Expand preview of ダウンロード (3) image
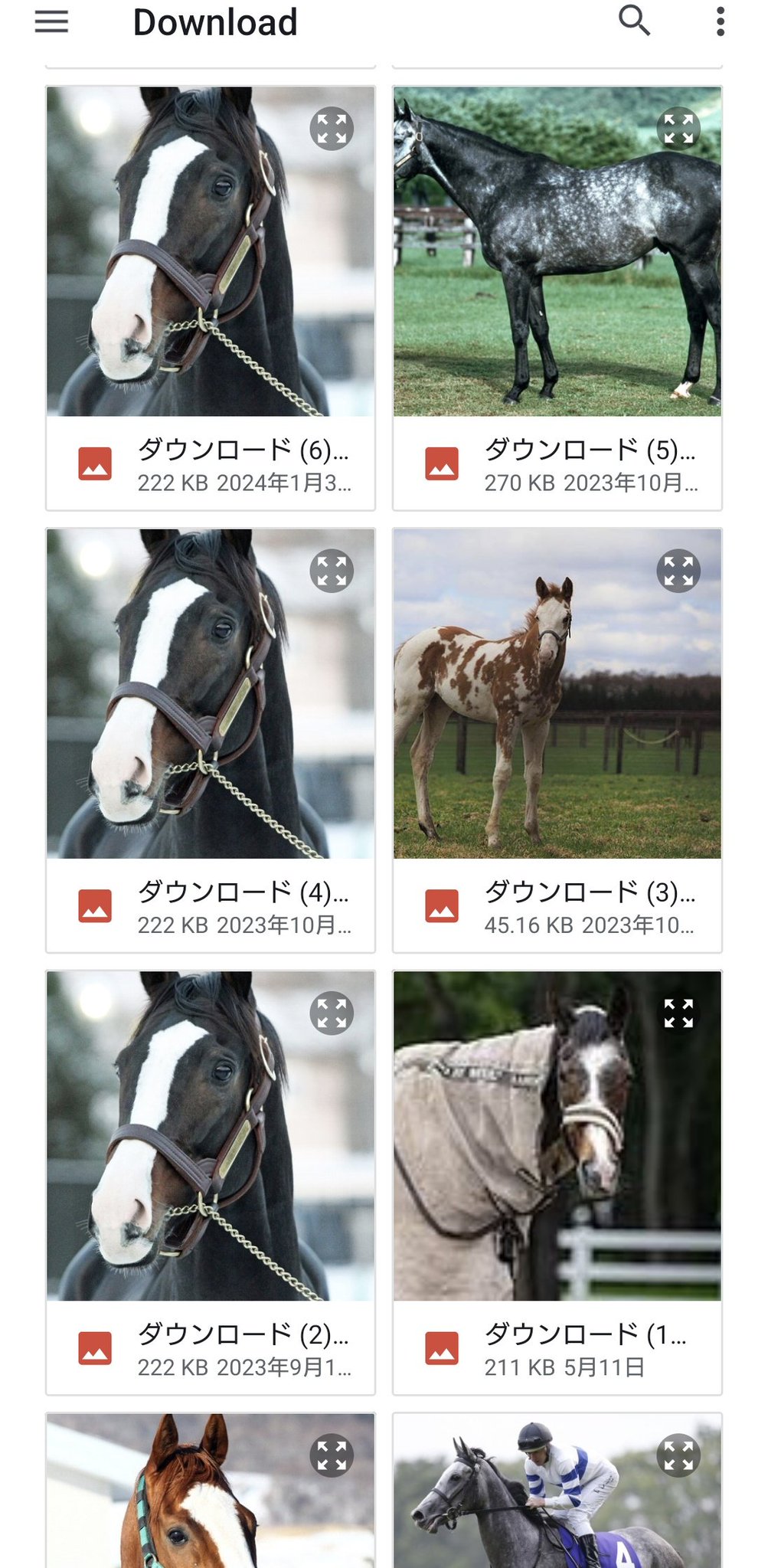The image size is (768, 1568). click(678, 571)
